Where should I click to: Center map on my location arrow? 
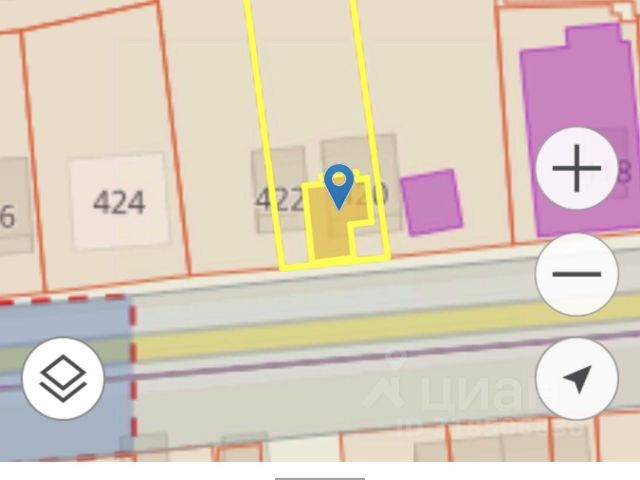tap(576, 379)
